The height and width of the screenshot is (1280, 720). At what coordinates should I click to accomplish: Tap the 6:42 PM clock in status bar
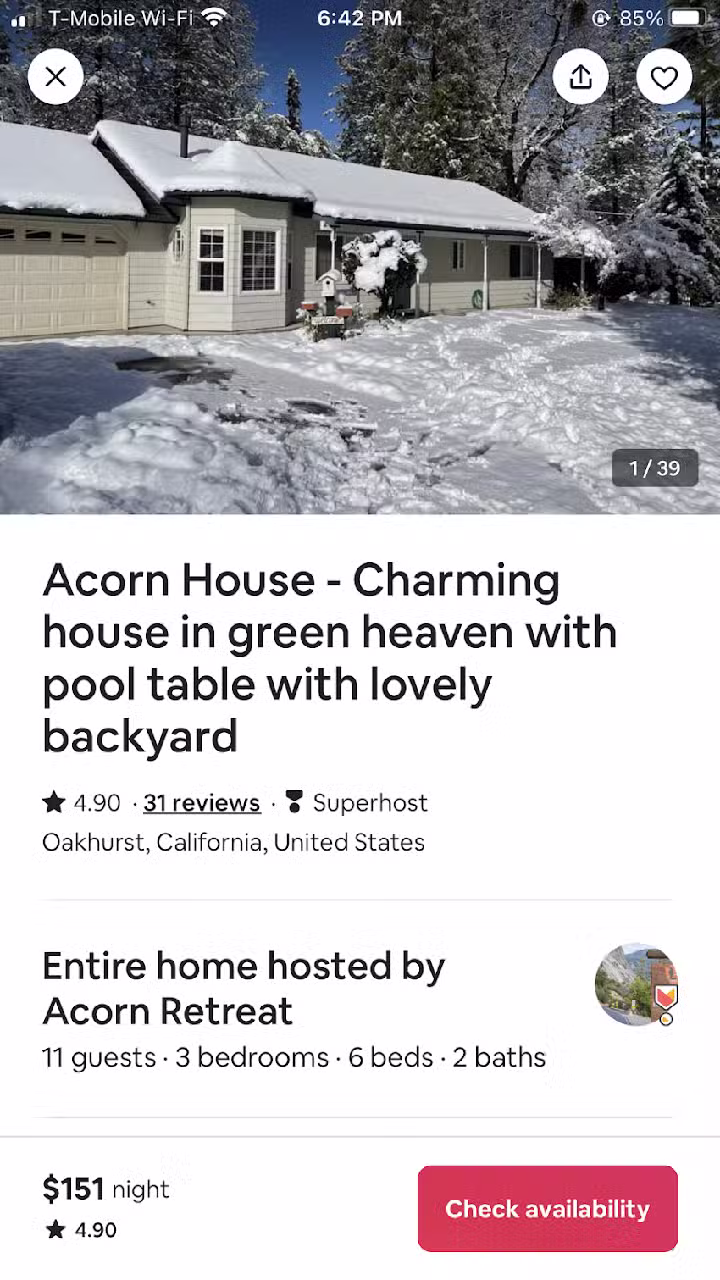point(360,17)
